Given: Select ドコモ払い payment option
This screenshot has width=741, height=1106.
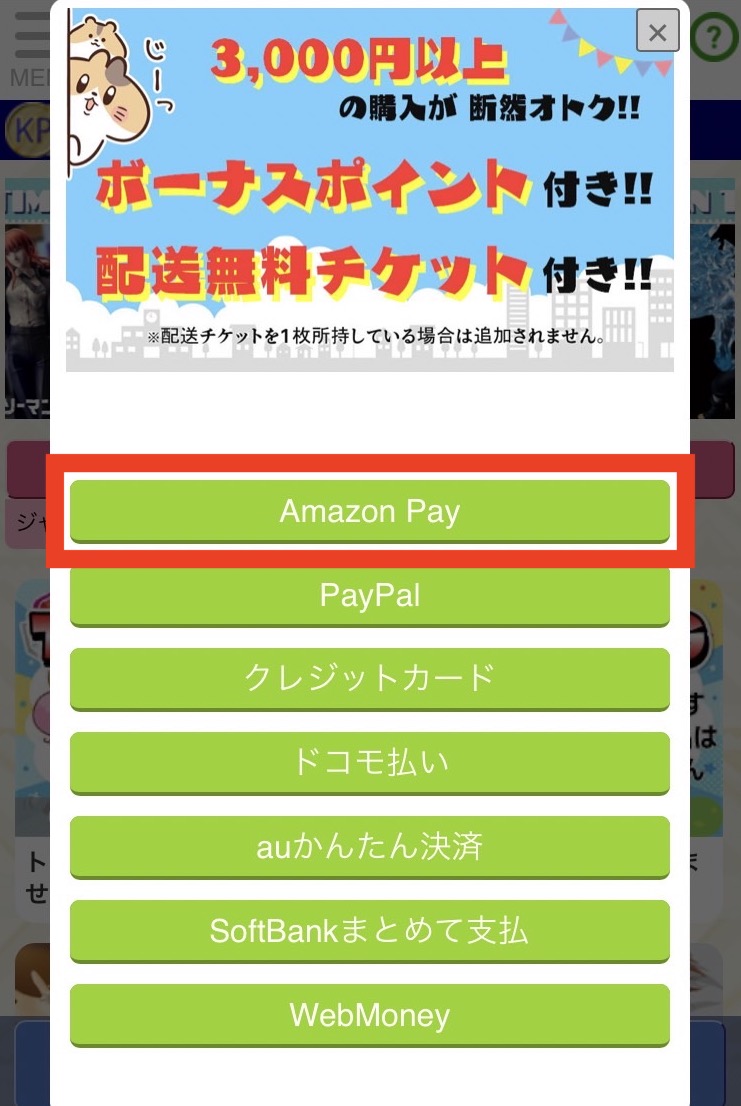Looking at the screenshot, I should coord(369,762).
